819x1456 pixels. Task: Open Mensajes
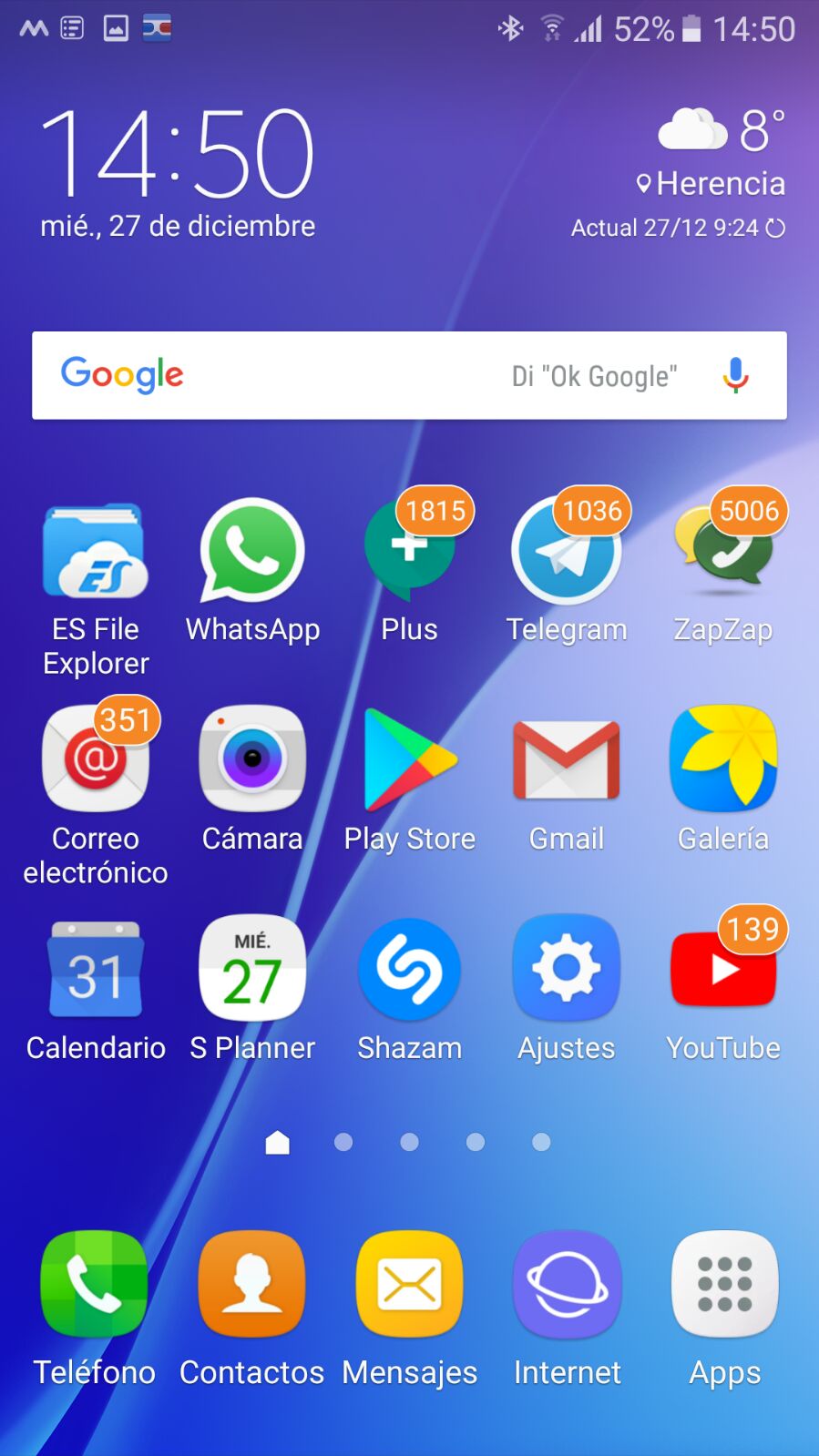click(x=409, y=1286)
